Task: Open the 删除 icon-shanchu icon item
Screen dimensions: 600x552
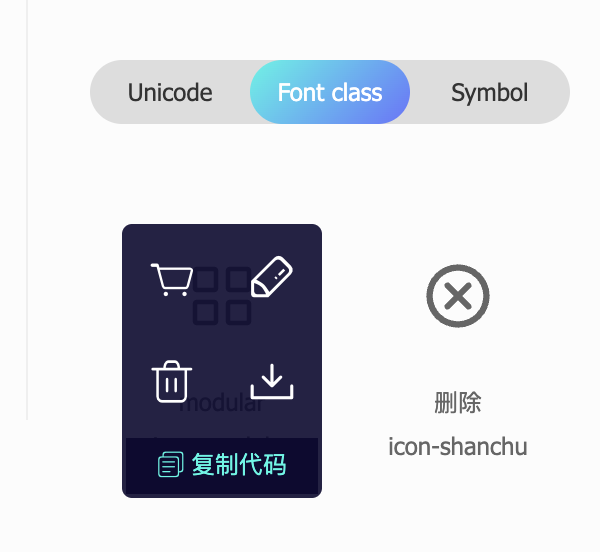Action: pos(458,296)
